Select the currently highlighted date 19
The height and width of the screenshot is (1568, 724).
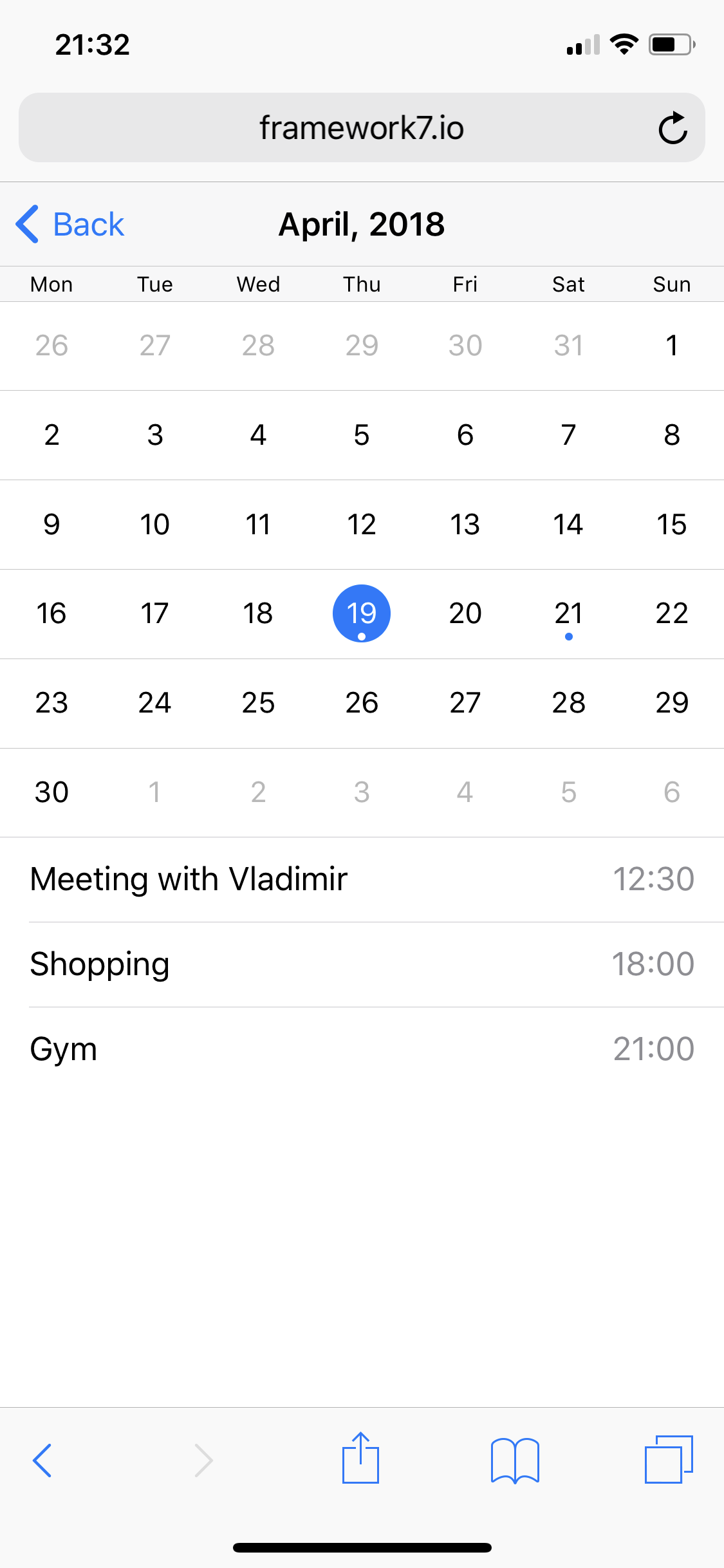pyautogui.click(x=361, y=613)
